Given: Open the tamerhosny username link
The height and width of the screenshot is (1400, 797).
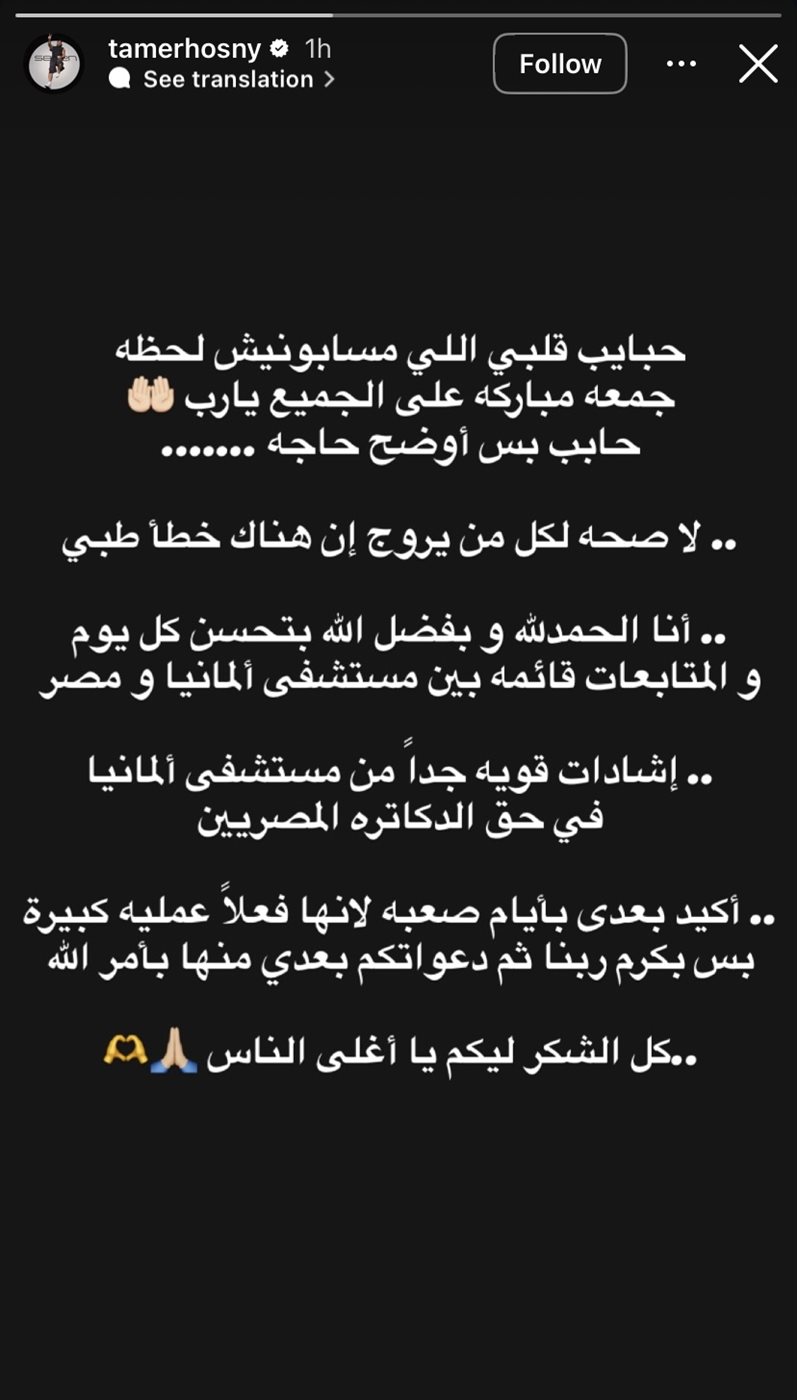Looking at the screenshot, I should pos(184,48).
